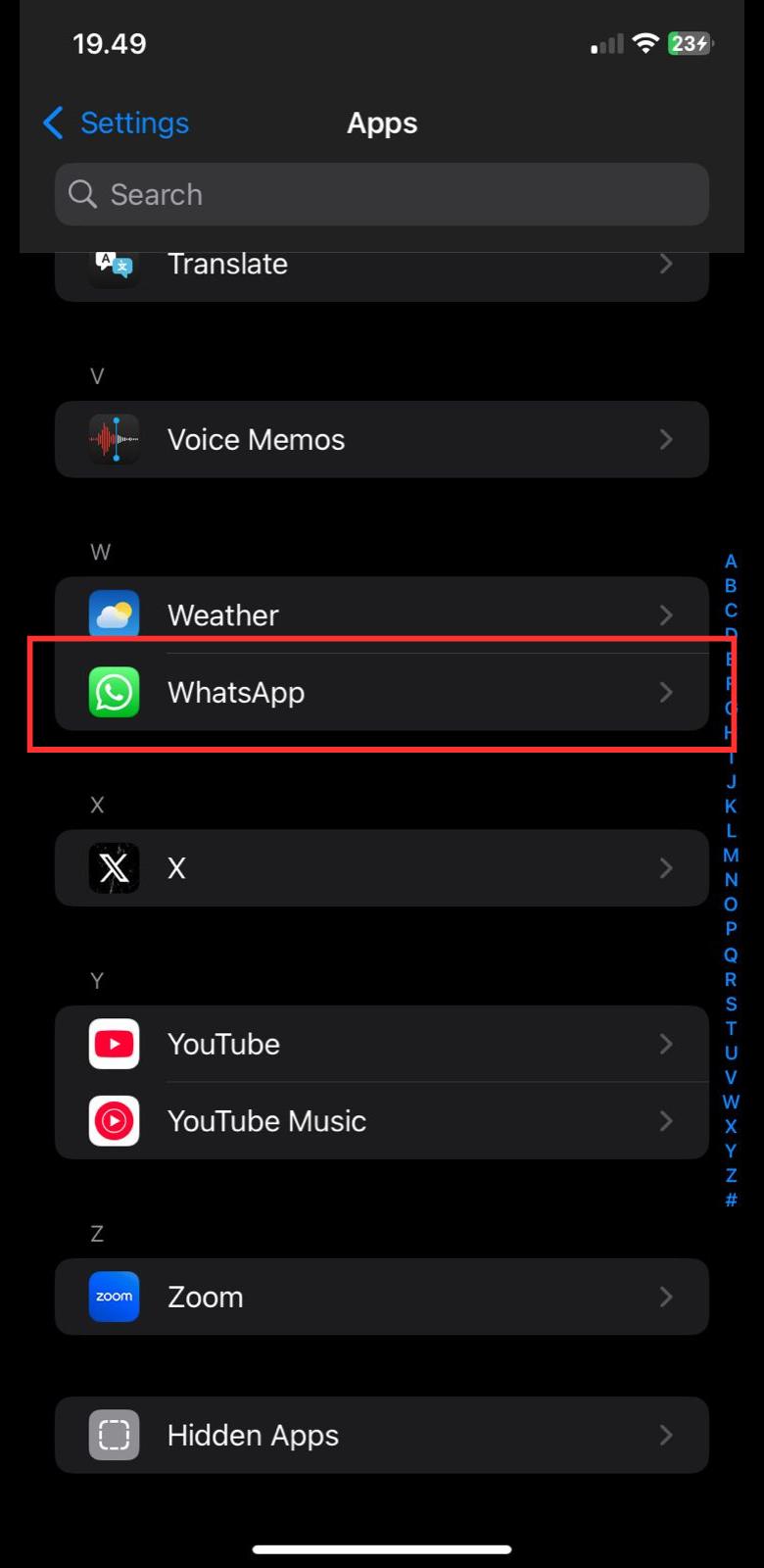Open Weather app settings
This screenshot has height=1568, width=764.
[x=382, y=614]
